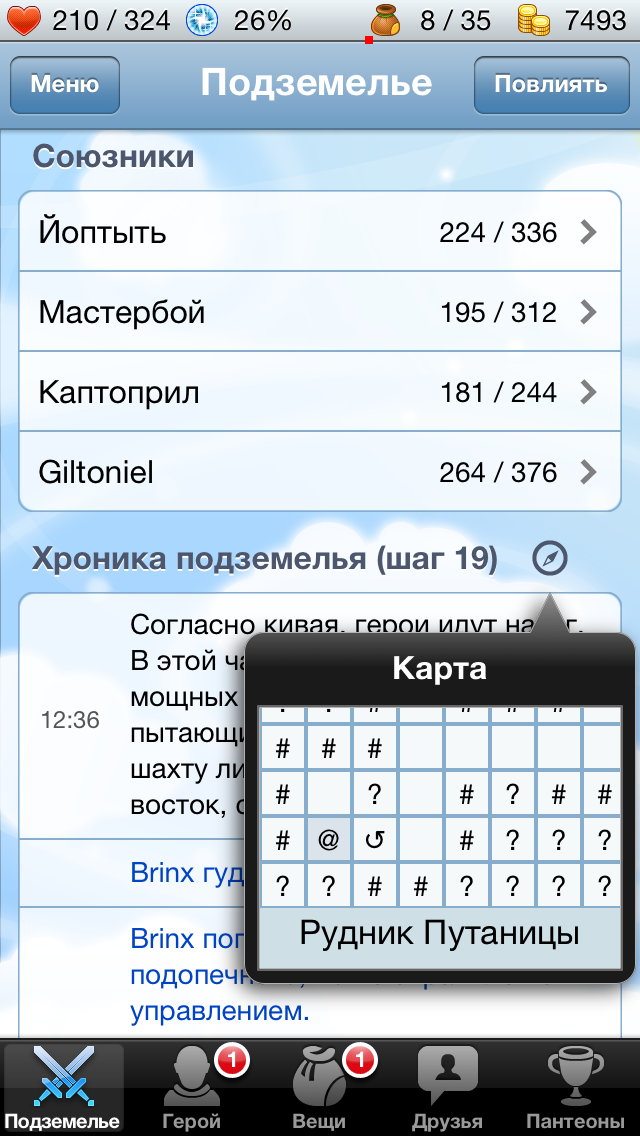Viewport: 640px width, 1136px height.
Task: Open the Вещи tab
Action: click(x=320, y=1089)
